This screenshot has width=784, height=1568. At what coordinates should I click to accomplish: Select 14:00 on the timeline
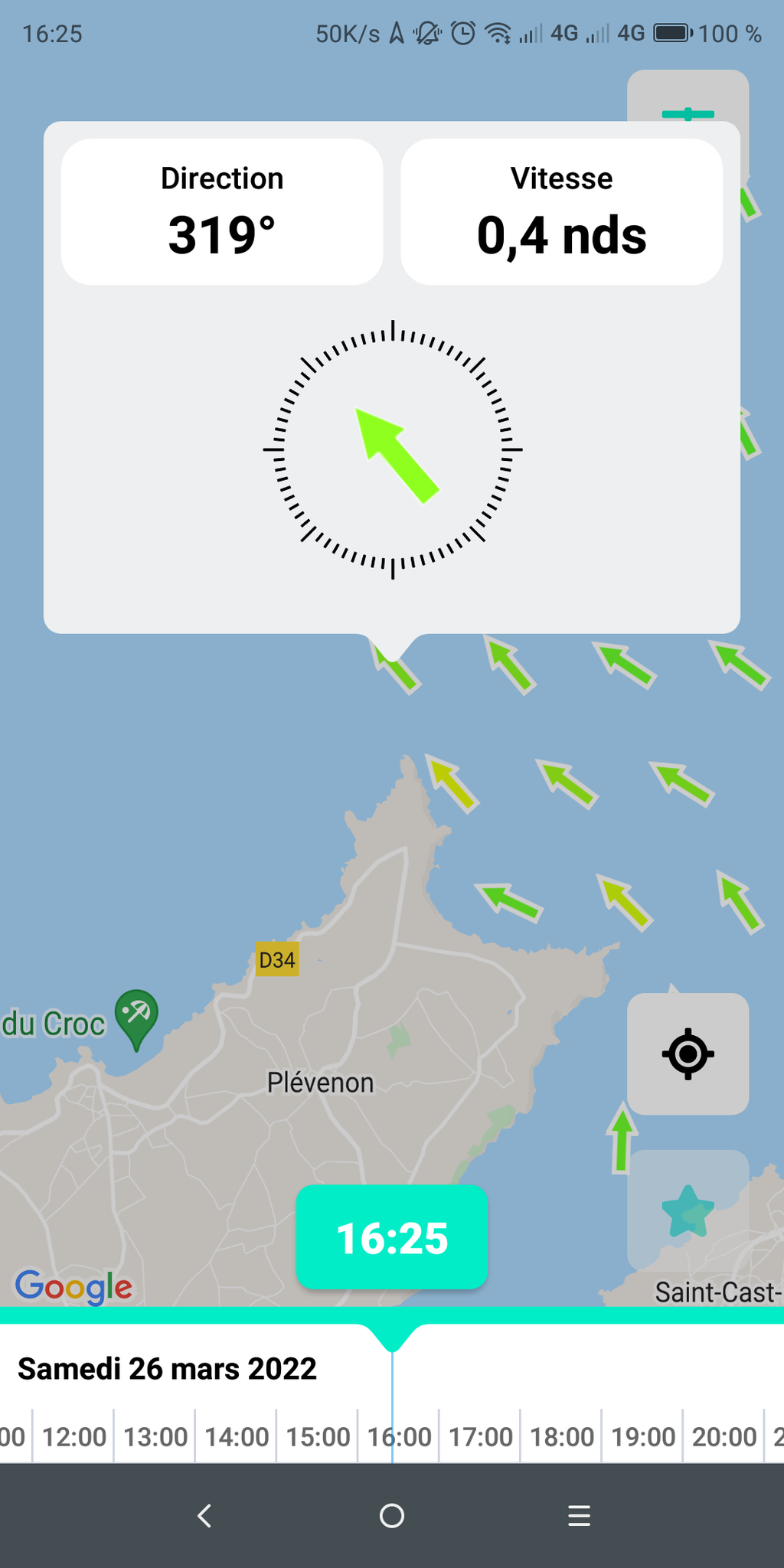coord(237,1436)
